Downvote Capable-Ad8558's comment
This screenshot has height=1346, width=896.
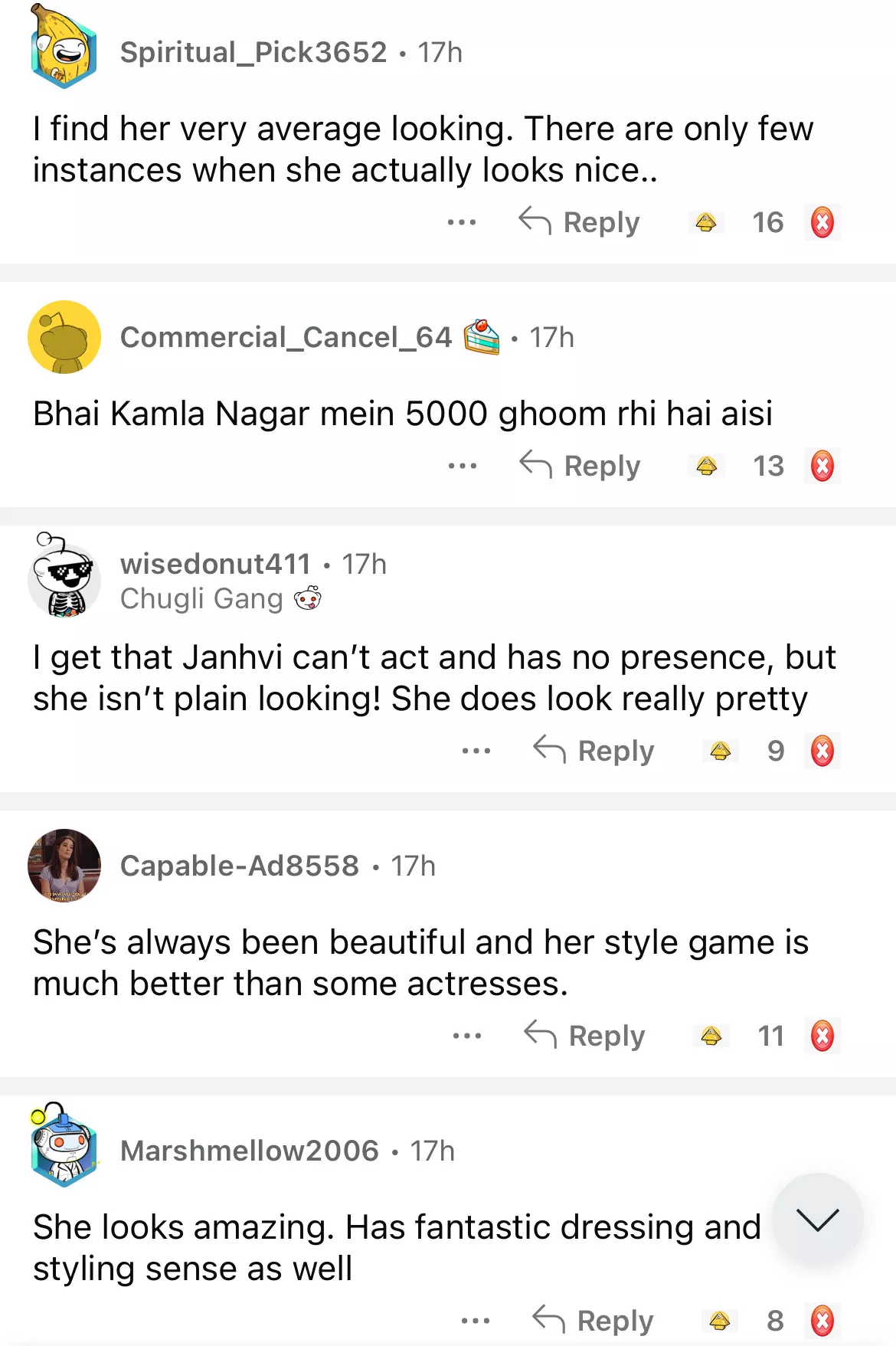point(822,1036)
